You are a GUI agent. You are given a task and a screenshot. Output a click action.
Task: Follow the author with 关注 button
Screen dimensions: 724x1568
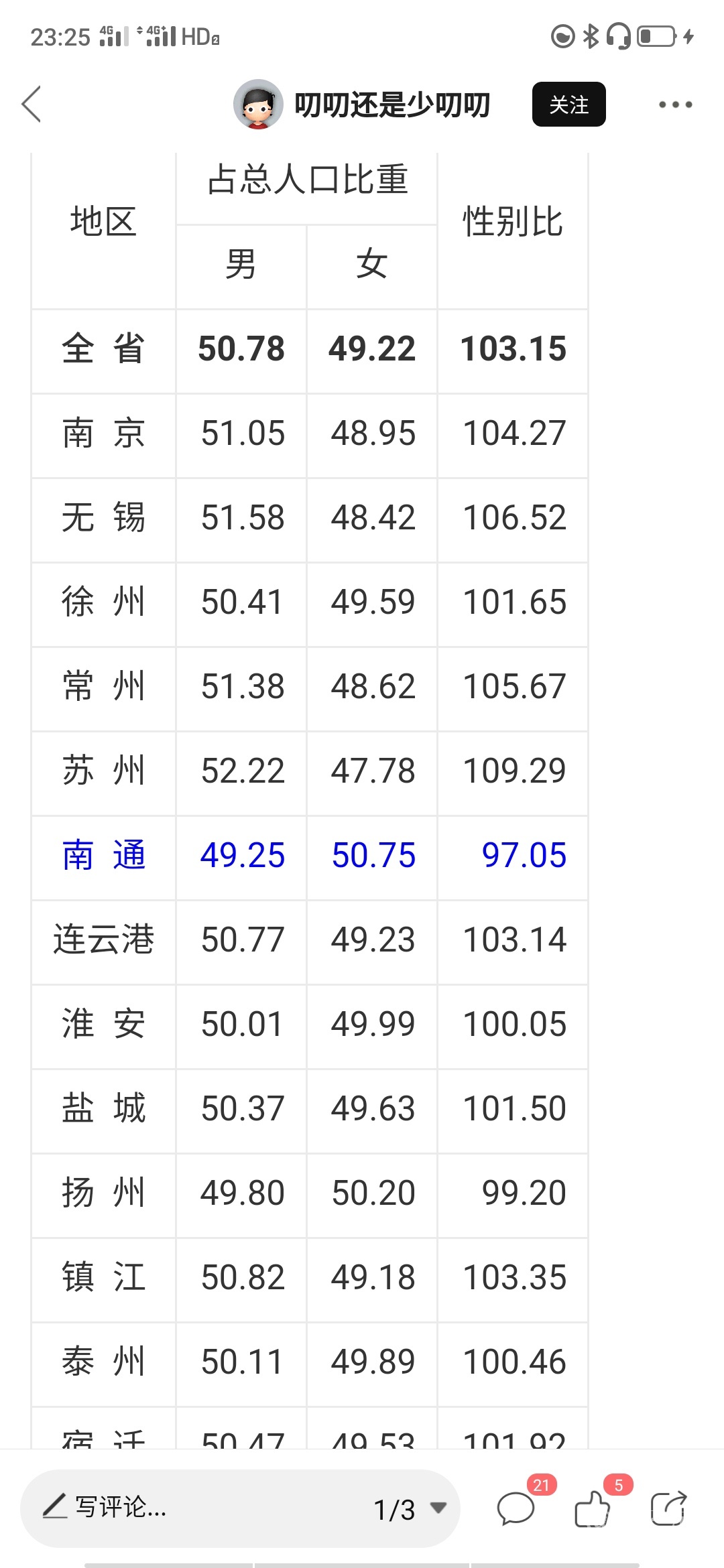(x=568, y=105)
